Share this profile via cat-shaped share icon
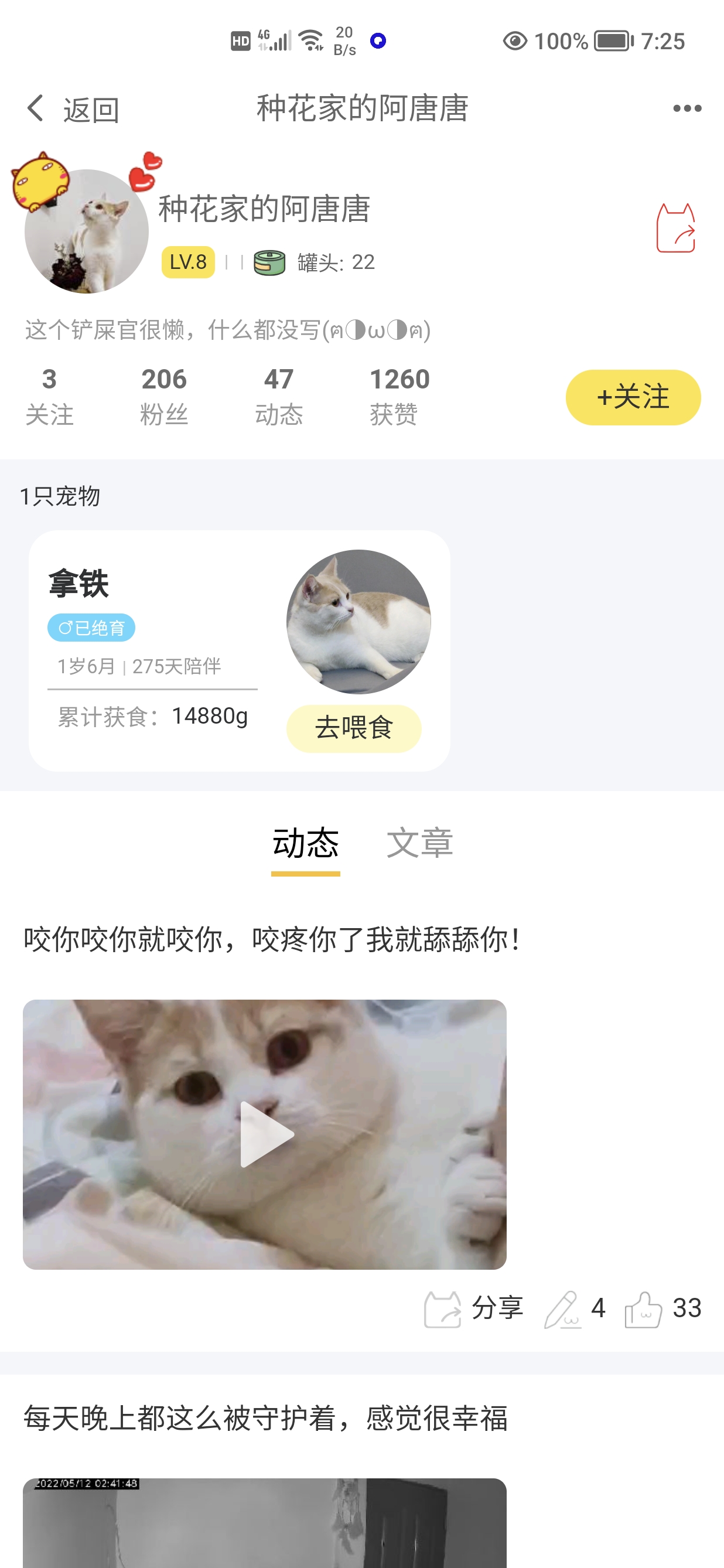 click(675, 229)
